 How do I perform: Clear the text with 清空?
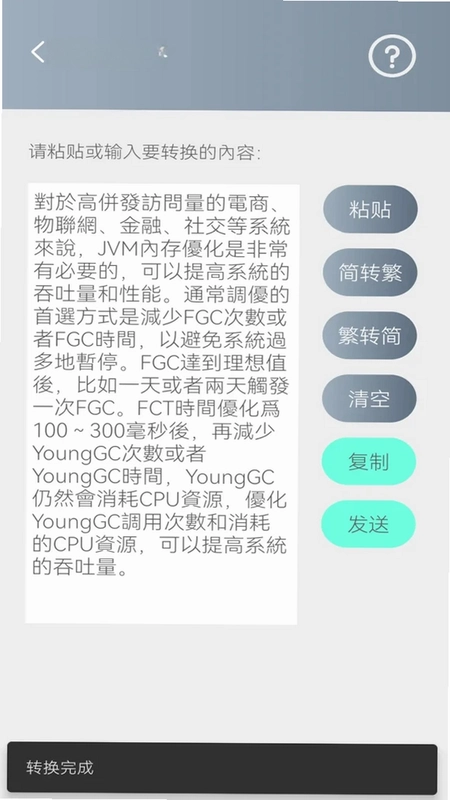pos(369,398)
